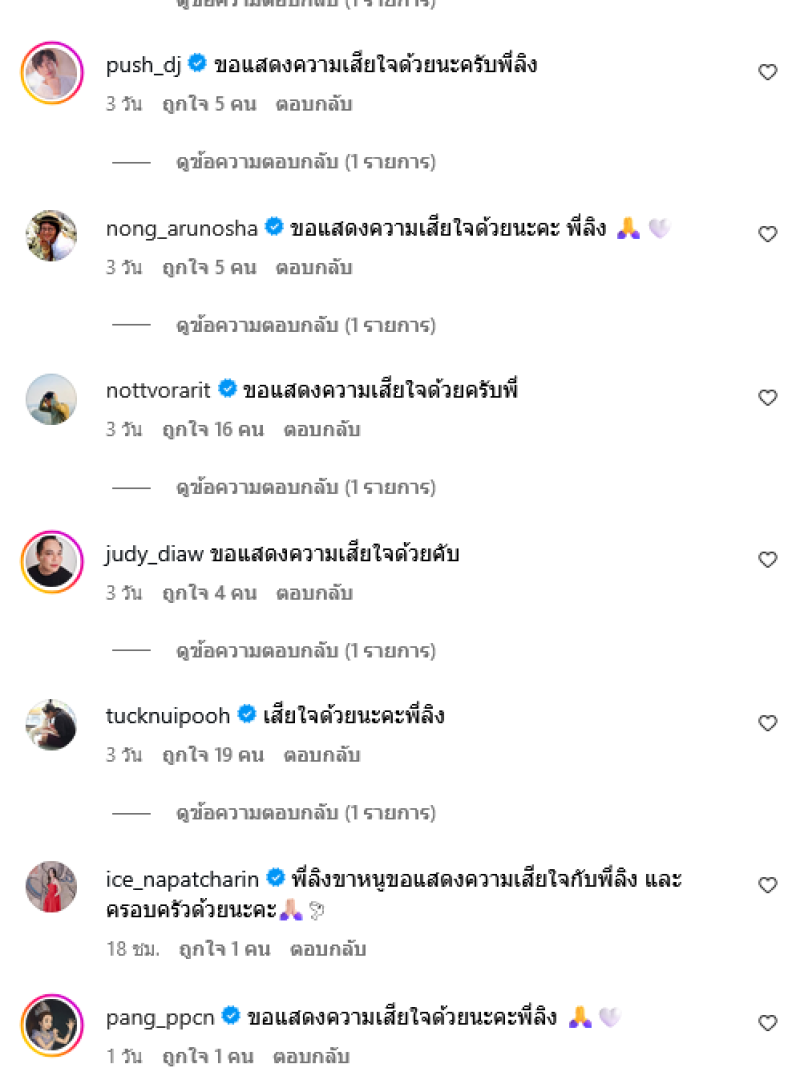Open the pang_ppcn username link
This screenshot has width=800, height=1076.
(x=160, y=1018)
